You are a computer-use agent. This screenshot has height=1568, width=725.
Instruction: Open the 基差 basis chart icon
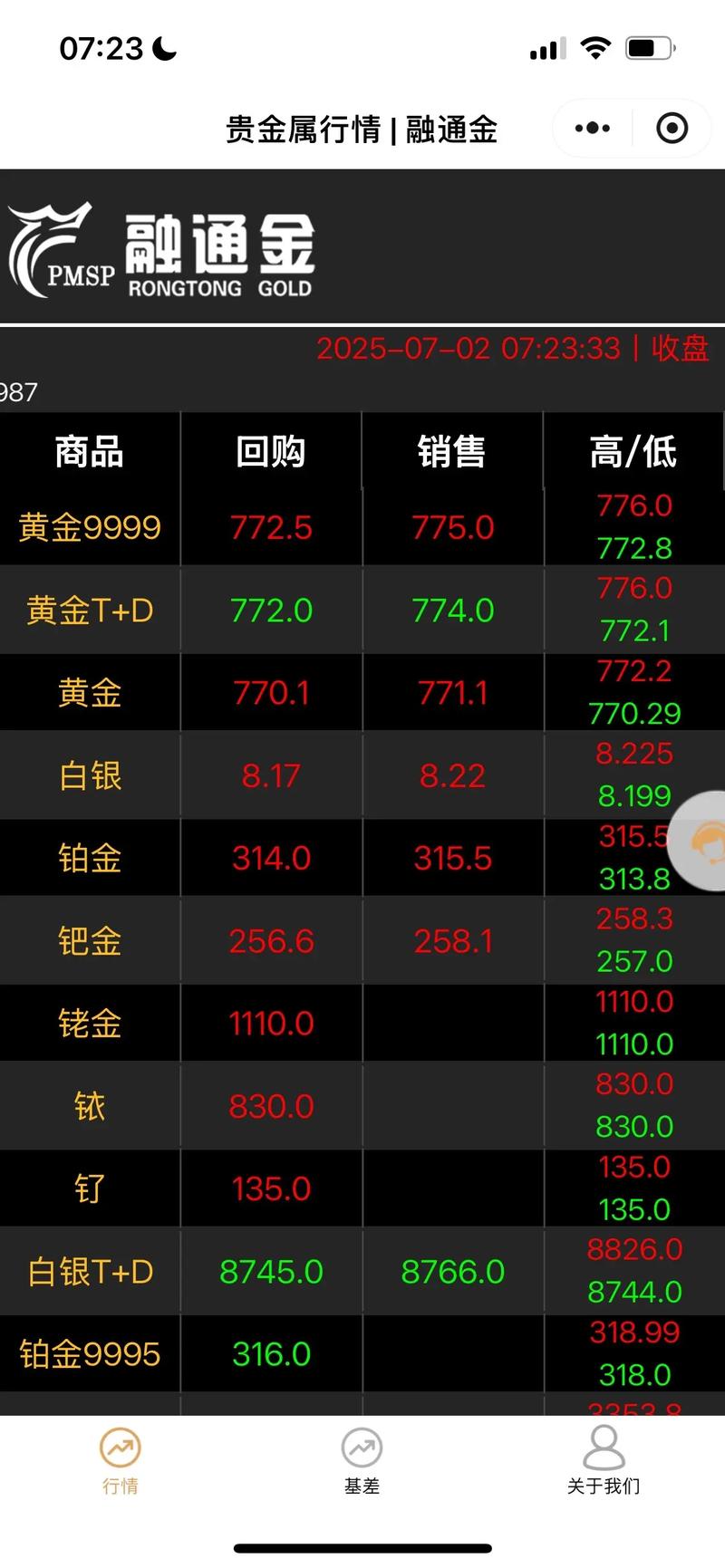coord(362,1449)
